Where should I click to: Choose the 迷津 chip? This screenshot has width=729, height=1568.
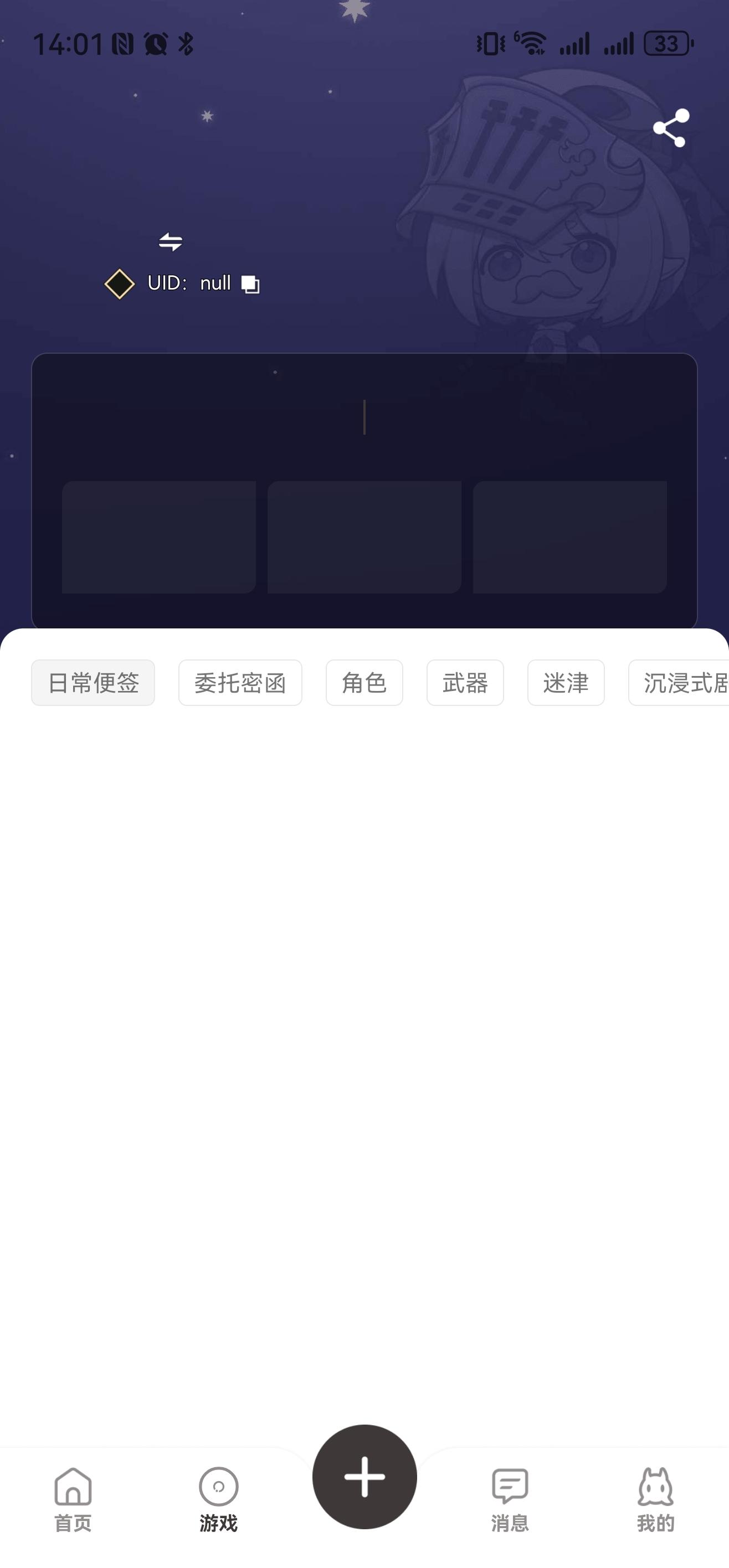(566, 682)
